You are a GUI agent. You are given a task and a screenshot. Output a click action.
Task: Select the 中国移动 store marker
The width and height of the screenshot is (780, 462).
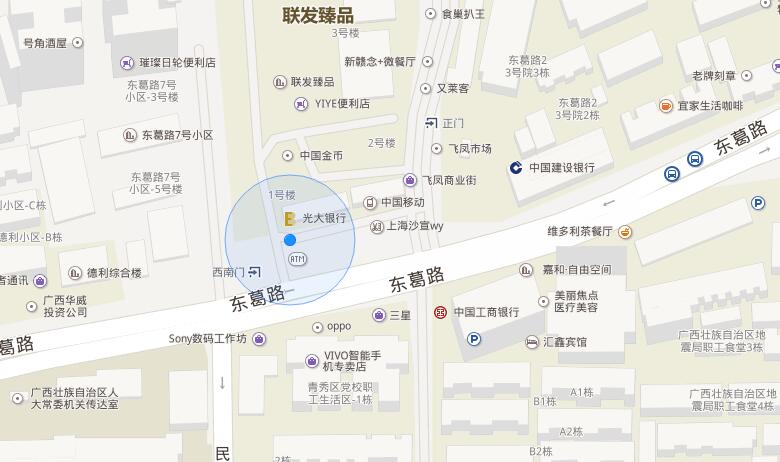(x=370, y=202)
